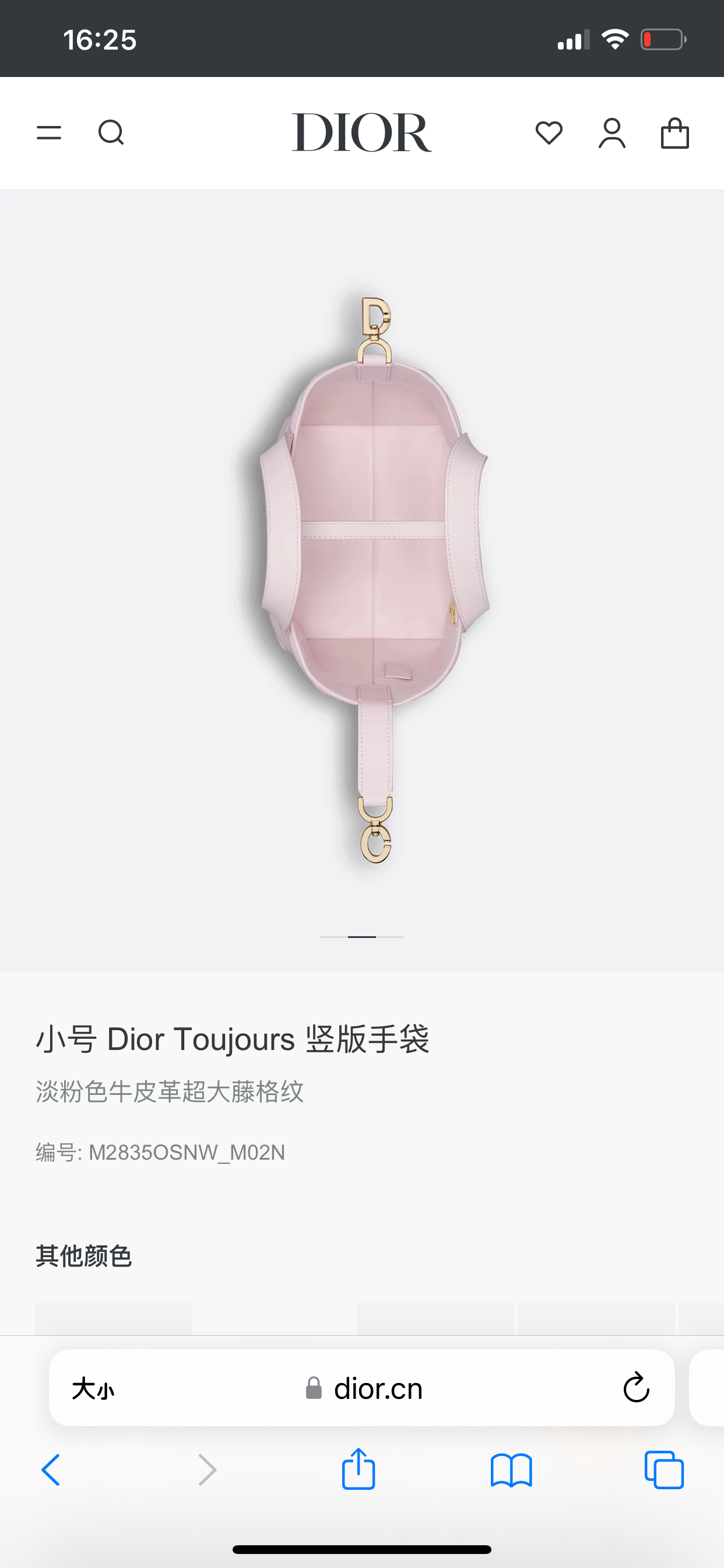Viewport: 724px width, 1568px height.
Task: Open the hamburger menu
Action: 48,132
